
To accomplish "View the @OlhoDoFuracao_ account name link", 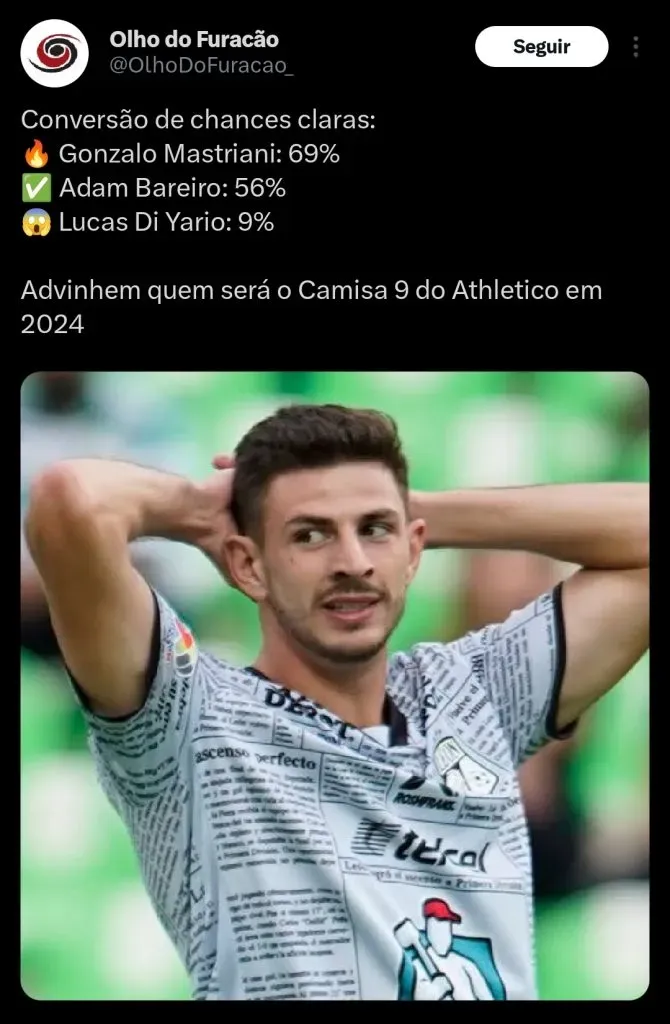I will pos(202,66).
